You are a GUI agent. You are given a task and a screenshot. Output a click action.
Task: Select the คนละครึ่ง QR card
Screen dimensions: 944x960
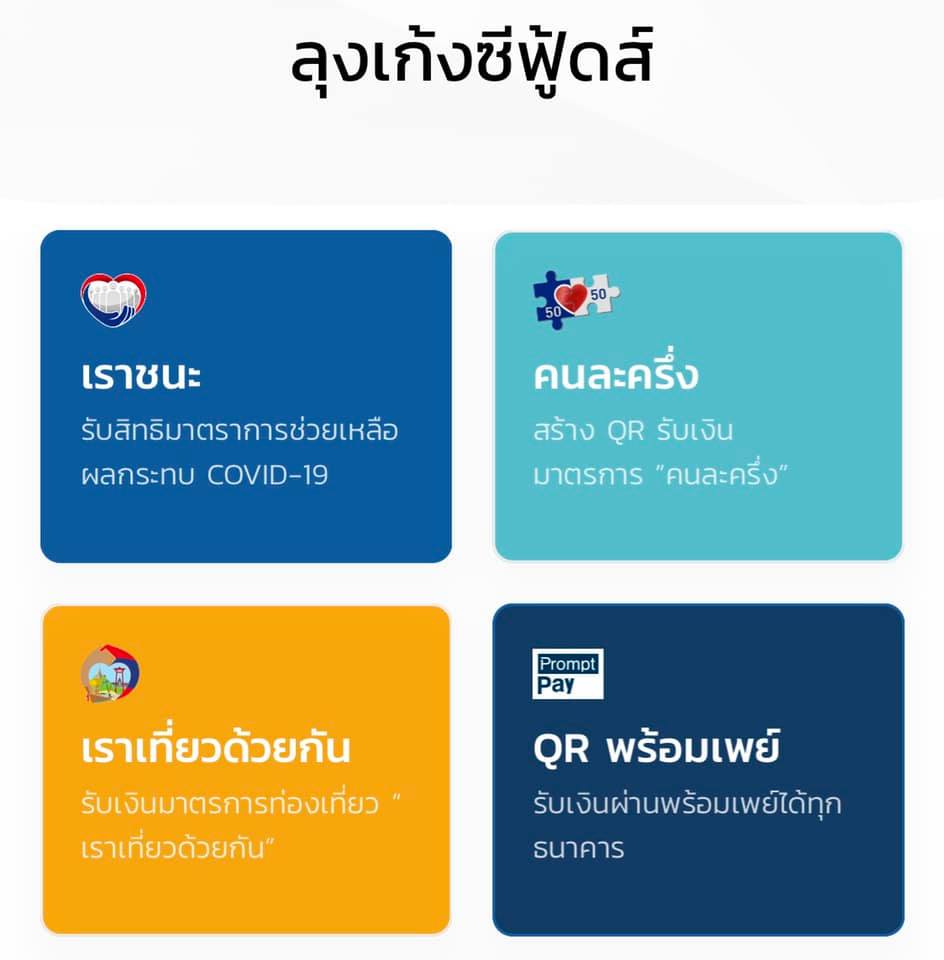click(699, 396)
